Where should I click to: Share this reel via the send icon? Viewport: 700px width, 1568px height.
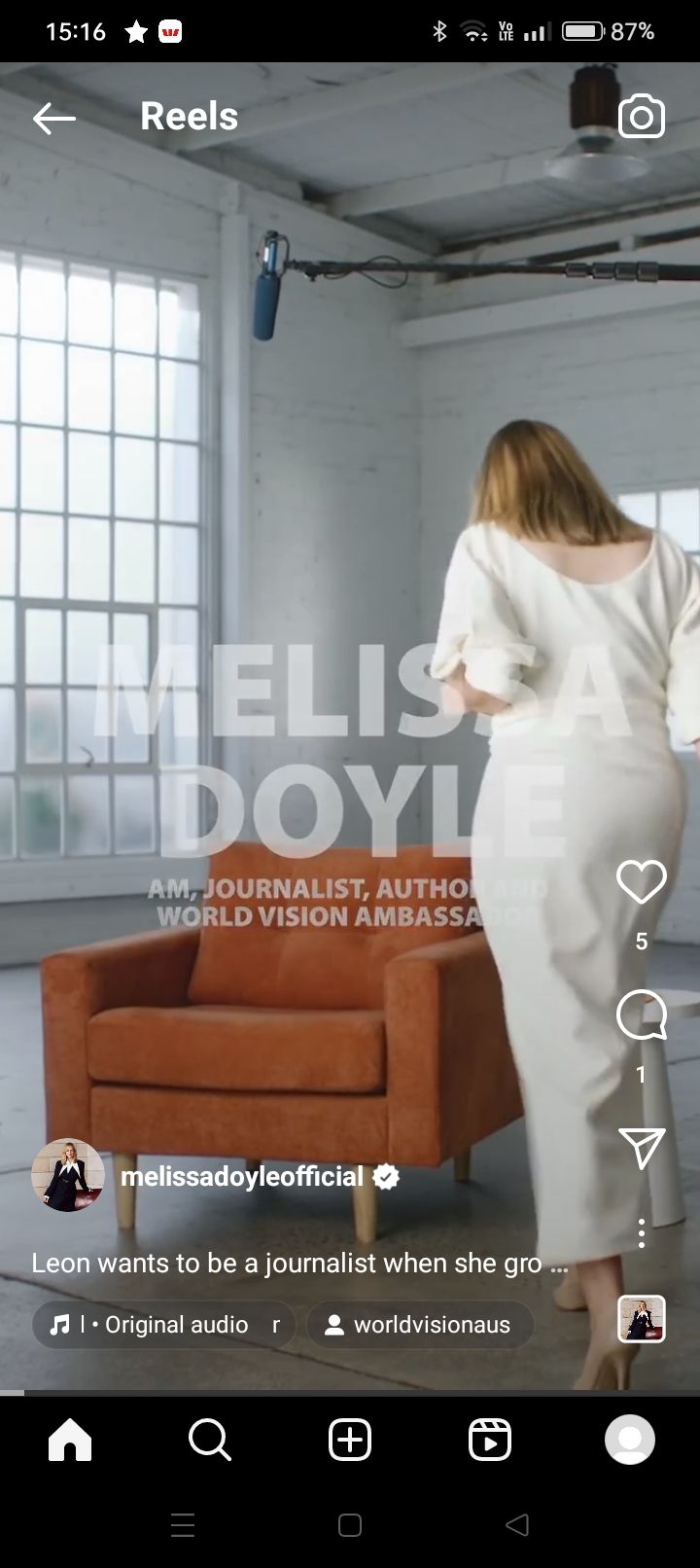(641, 1149)
